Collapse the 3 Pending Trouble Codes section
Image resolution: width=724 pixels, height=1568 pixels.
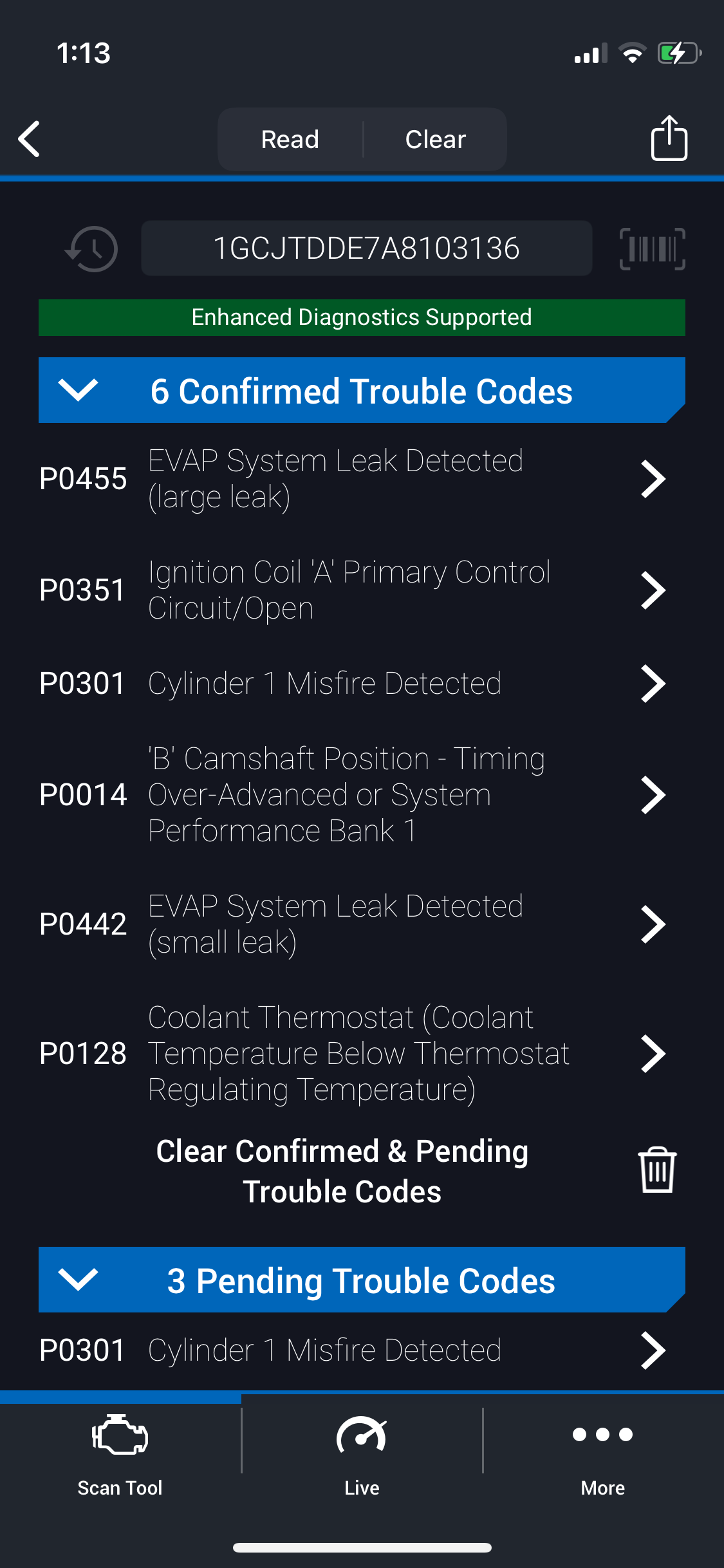pyautogui.click(x=361, y=1280)
